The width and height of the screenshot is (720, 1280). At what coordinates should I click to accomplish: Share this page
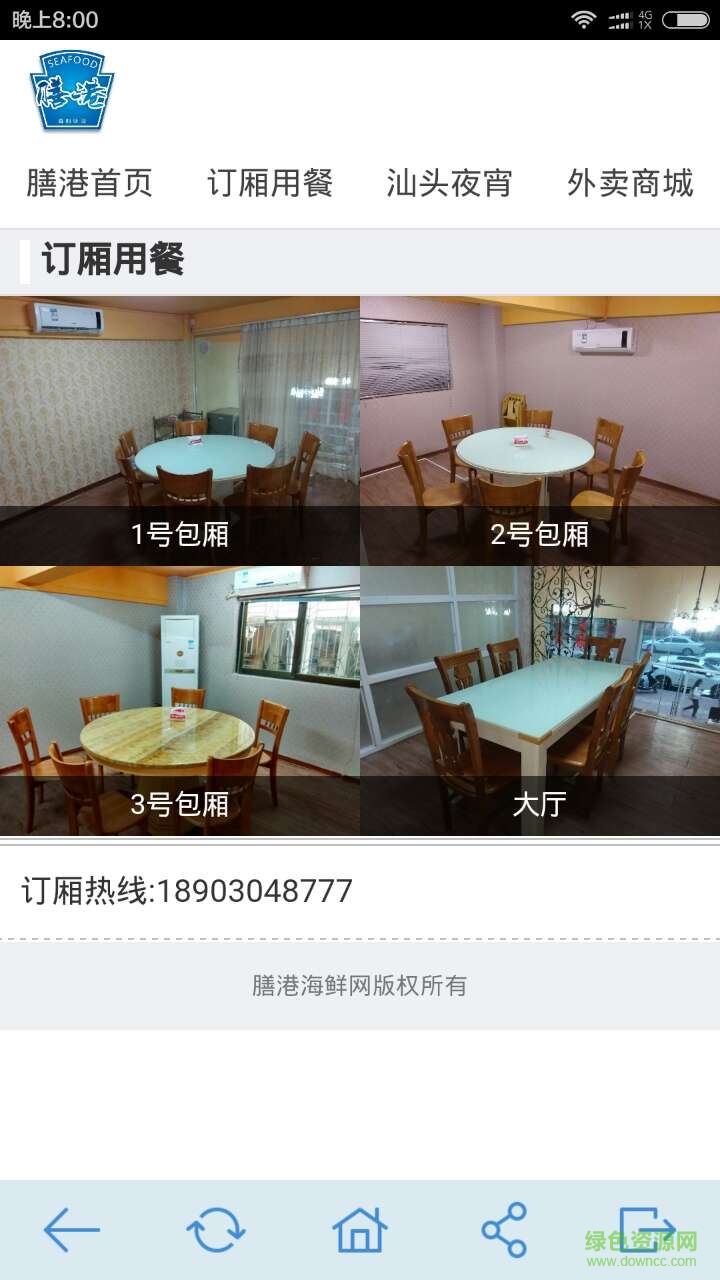click(504, 1230)
